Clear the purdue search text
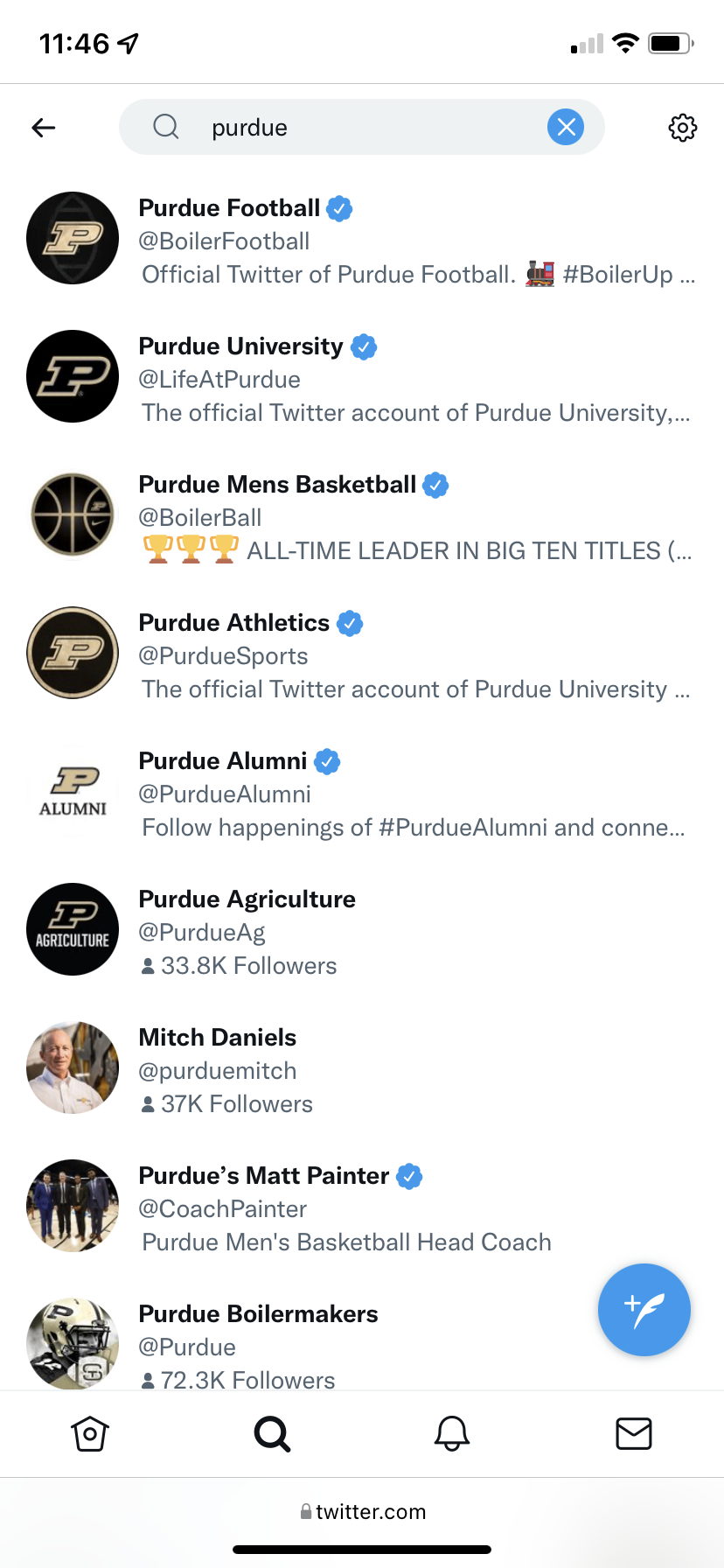 click(566, 128)
